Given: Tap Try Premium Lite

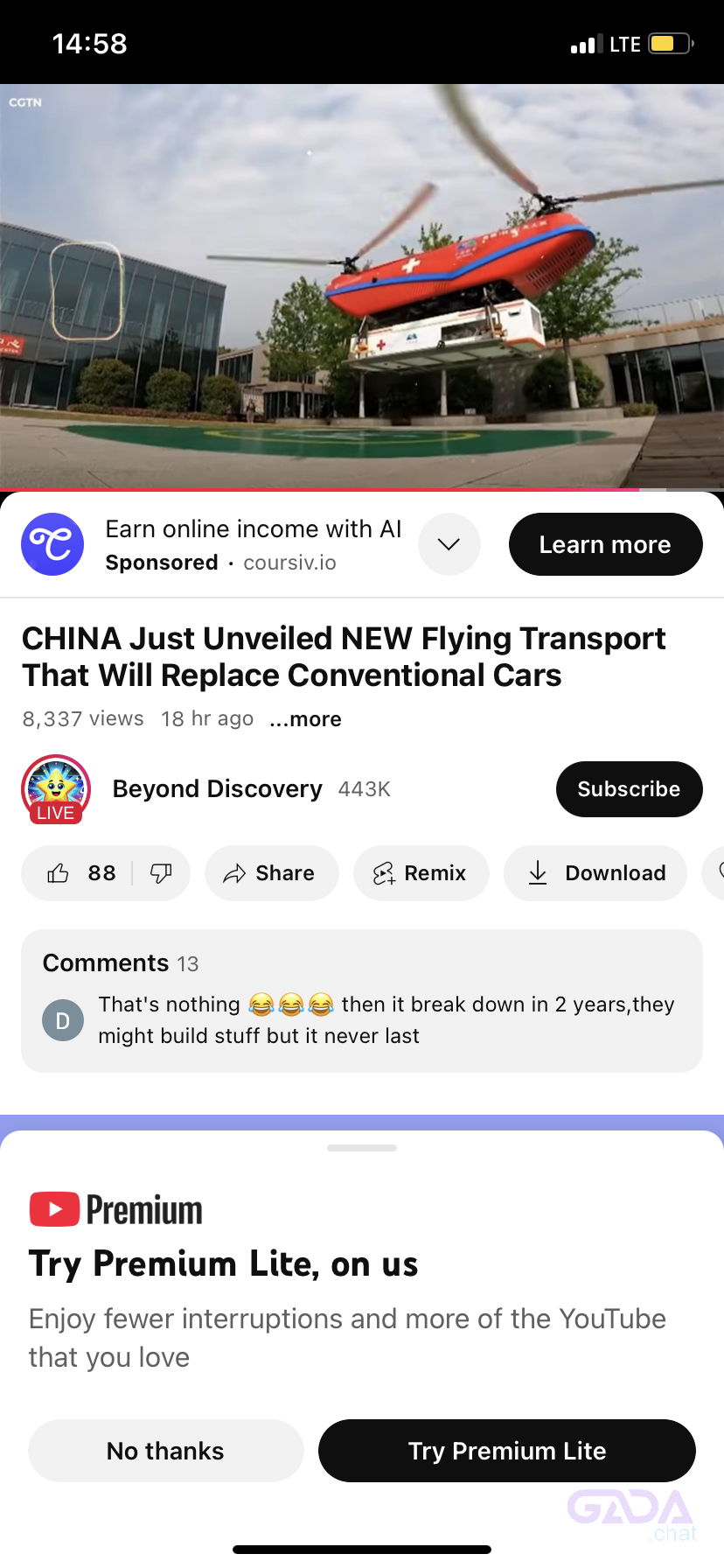Looking at the screenshot, I should point(506,1451).
